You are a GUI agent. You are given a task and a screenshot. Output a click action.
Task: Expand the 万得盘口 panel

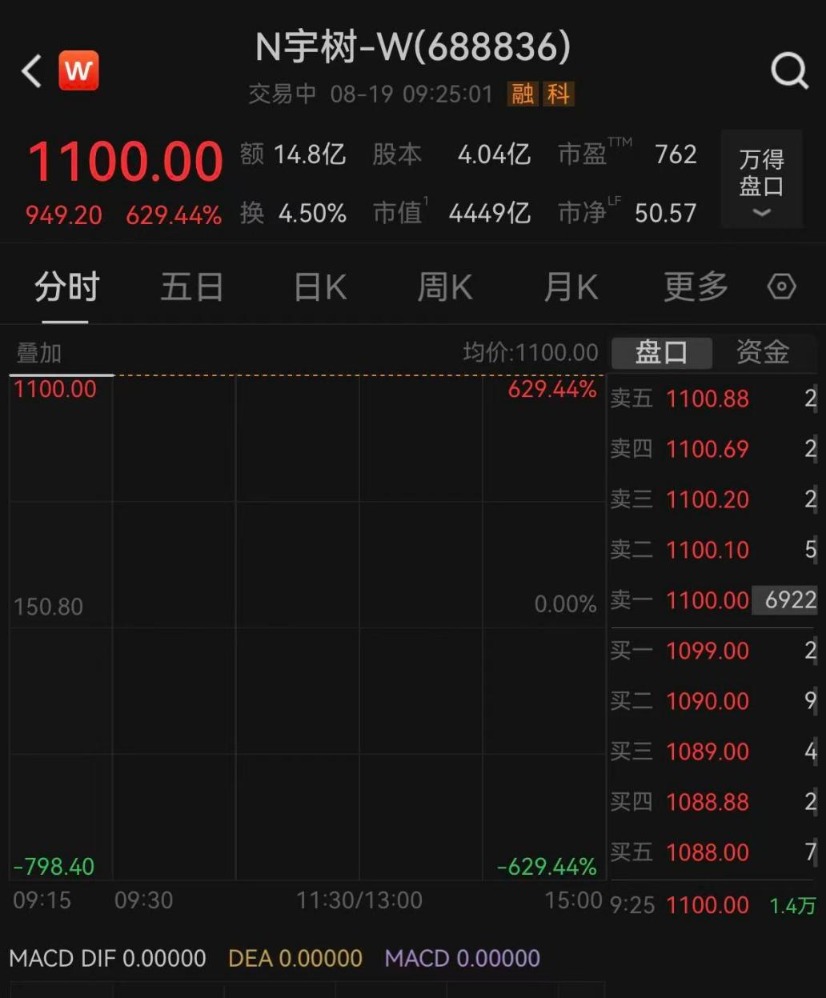pyautogui.click(x=761, y=179)
